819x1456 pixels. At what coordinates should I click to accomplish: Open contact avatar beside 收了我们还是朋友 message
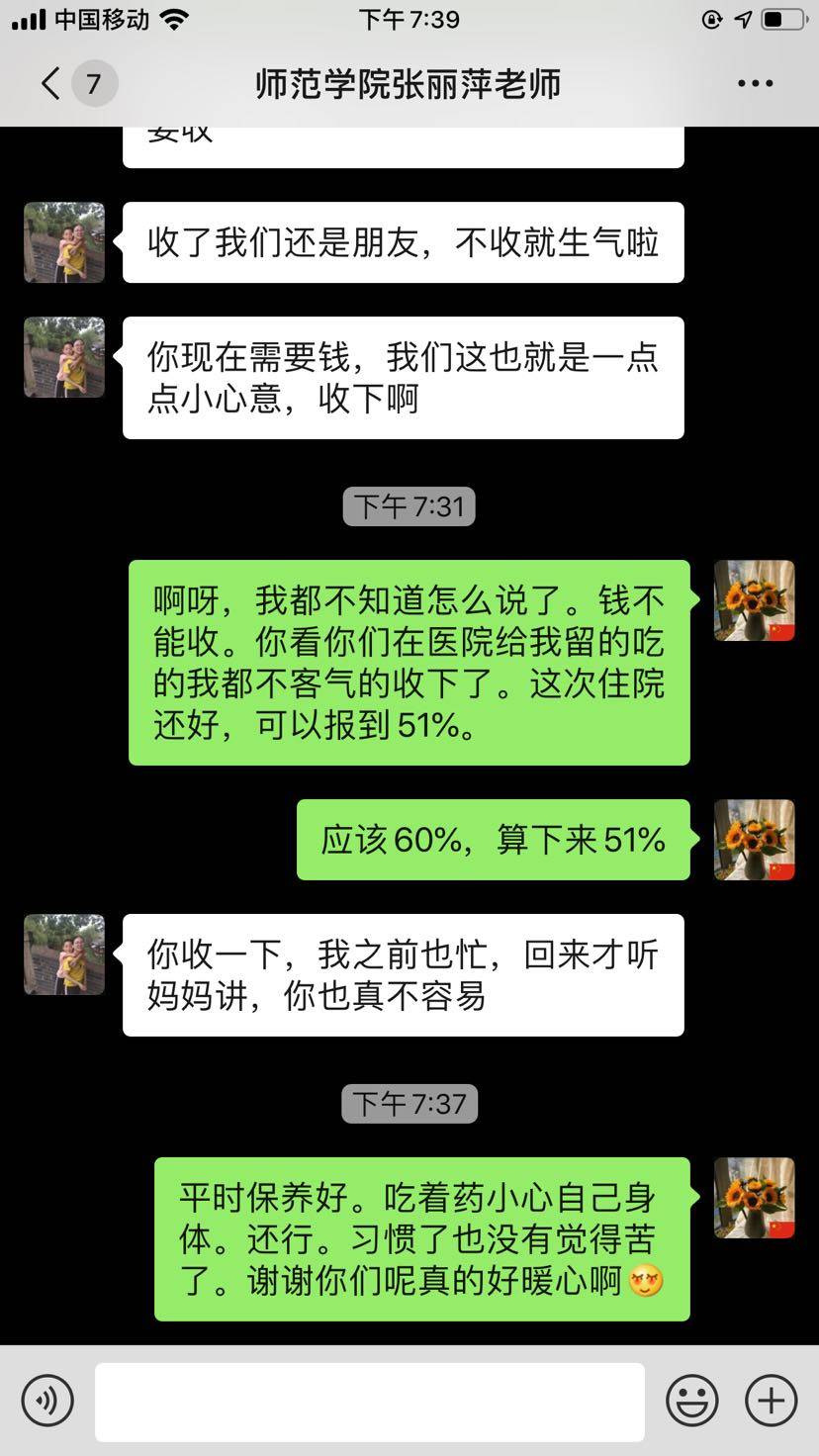[64, 242]
